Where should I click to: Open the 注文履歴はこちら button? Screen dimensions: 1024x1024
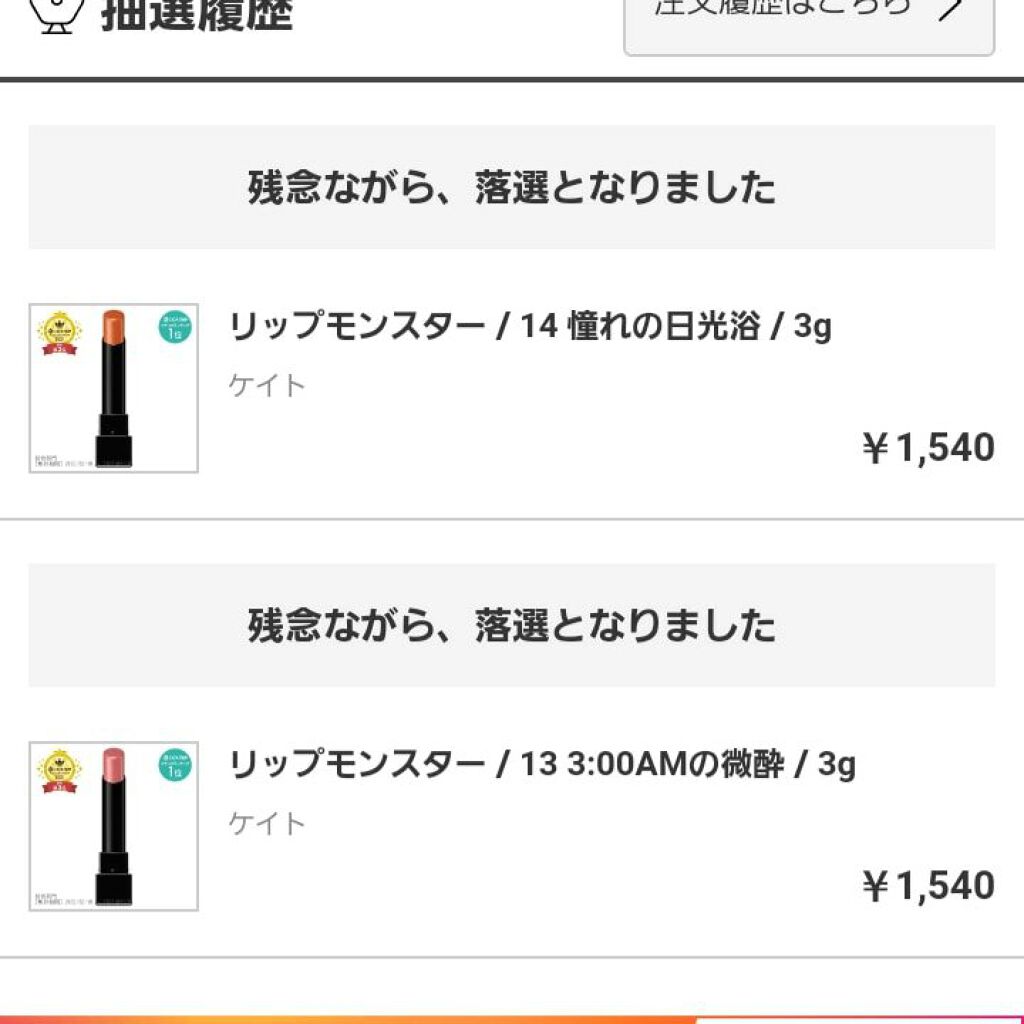(x=808, y=20)
